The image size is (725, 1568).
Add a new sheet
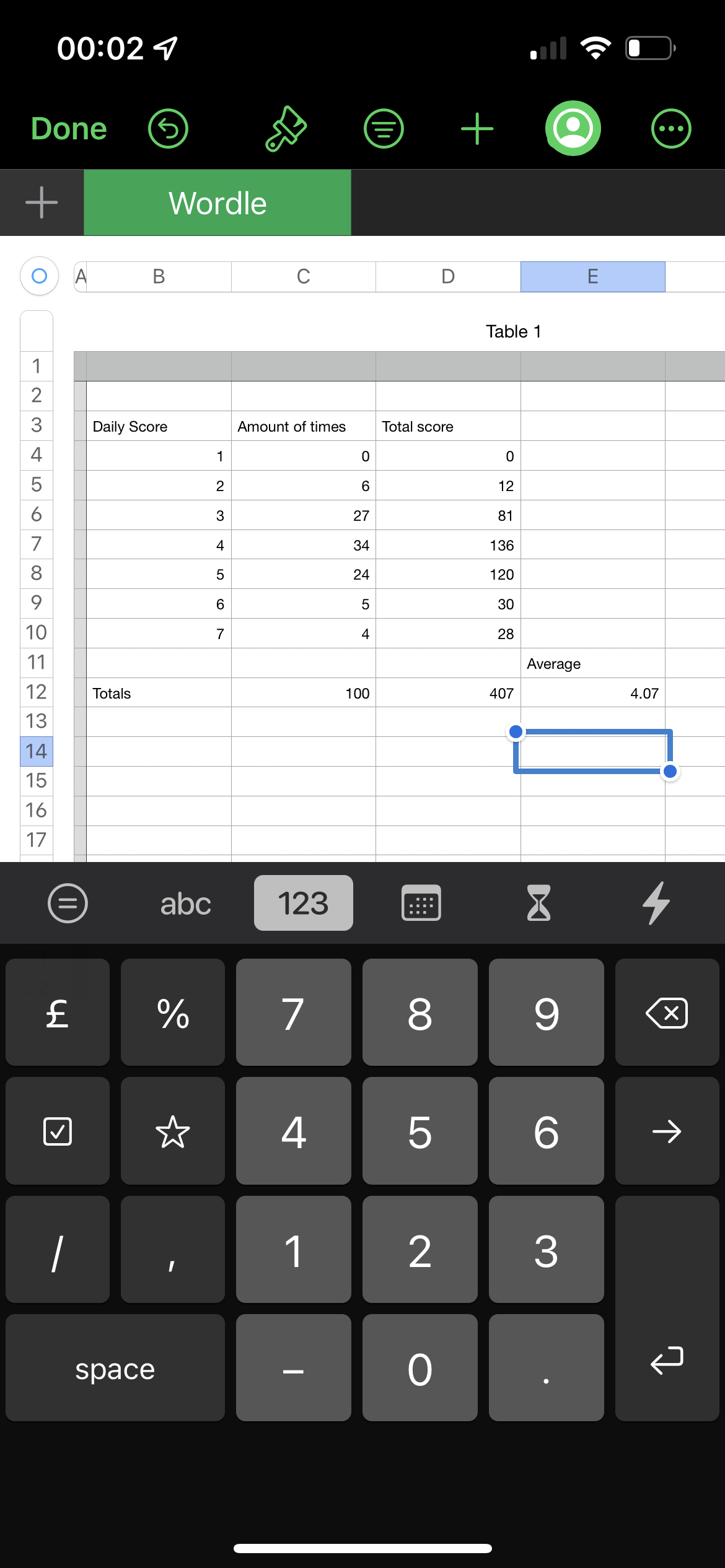point(42,203)
